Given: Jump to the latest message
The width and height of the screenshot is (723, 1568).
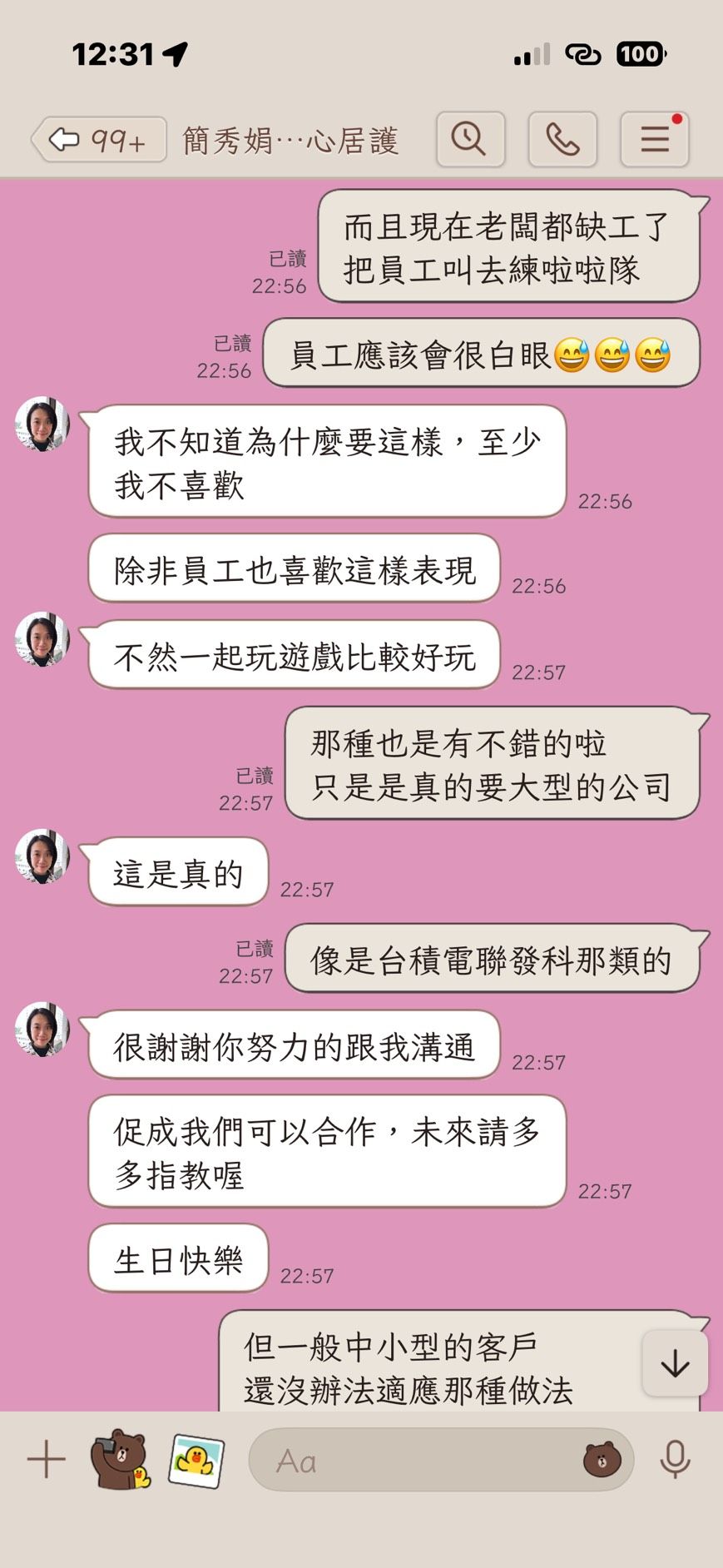Looking at the screenshot, I should [x=675, y=1362].
